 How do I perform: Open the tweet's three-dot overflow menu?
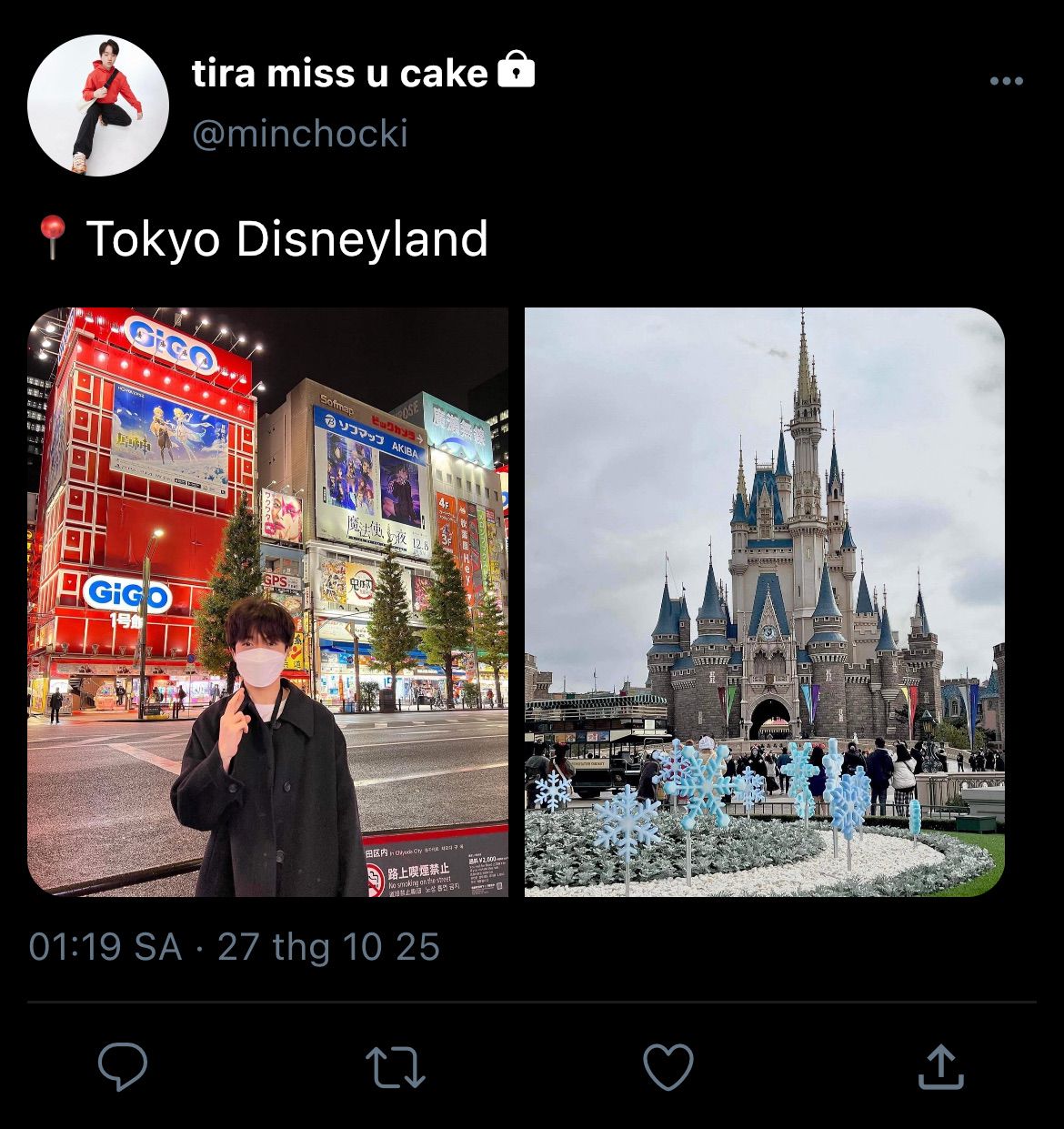1006,81
